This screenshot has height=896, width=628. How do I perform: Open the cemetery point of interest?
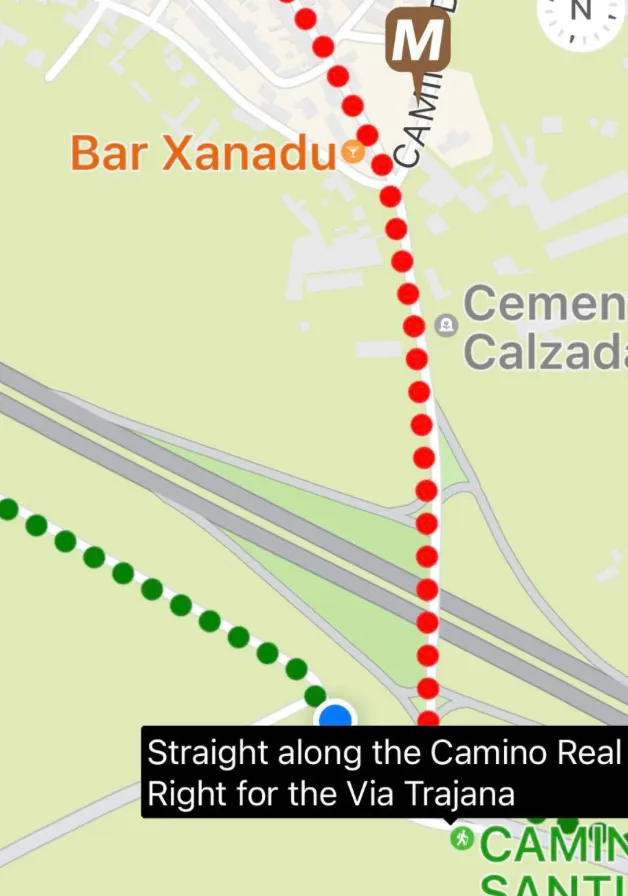[x=447, y=325]
